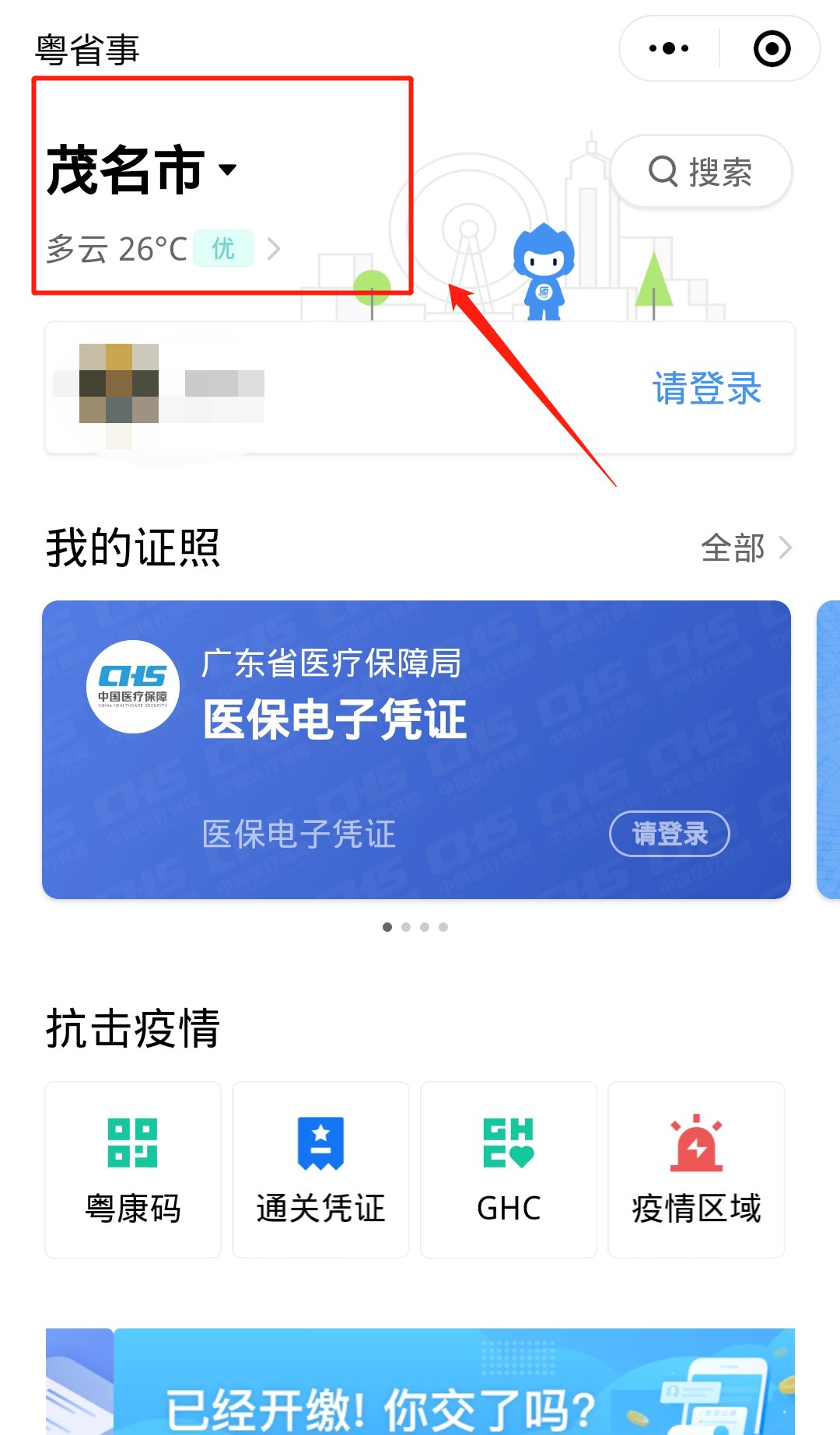Open 通关凭证
Screen dimensions: 840x1435
(320, 1169)
